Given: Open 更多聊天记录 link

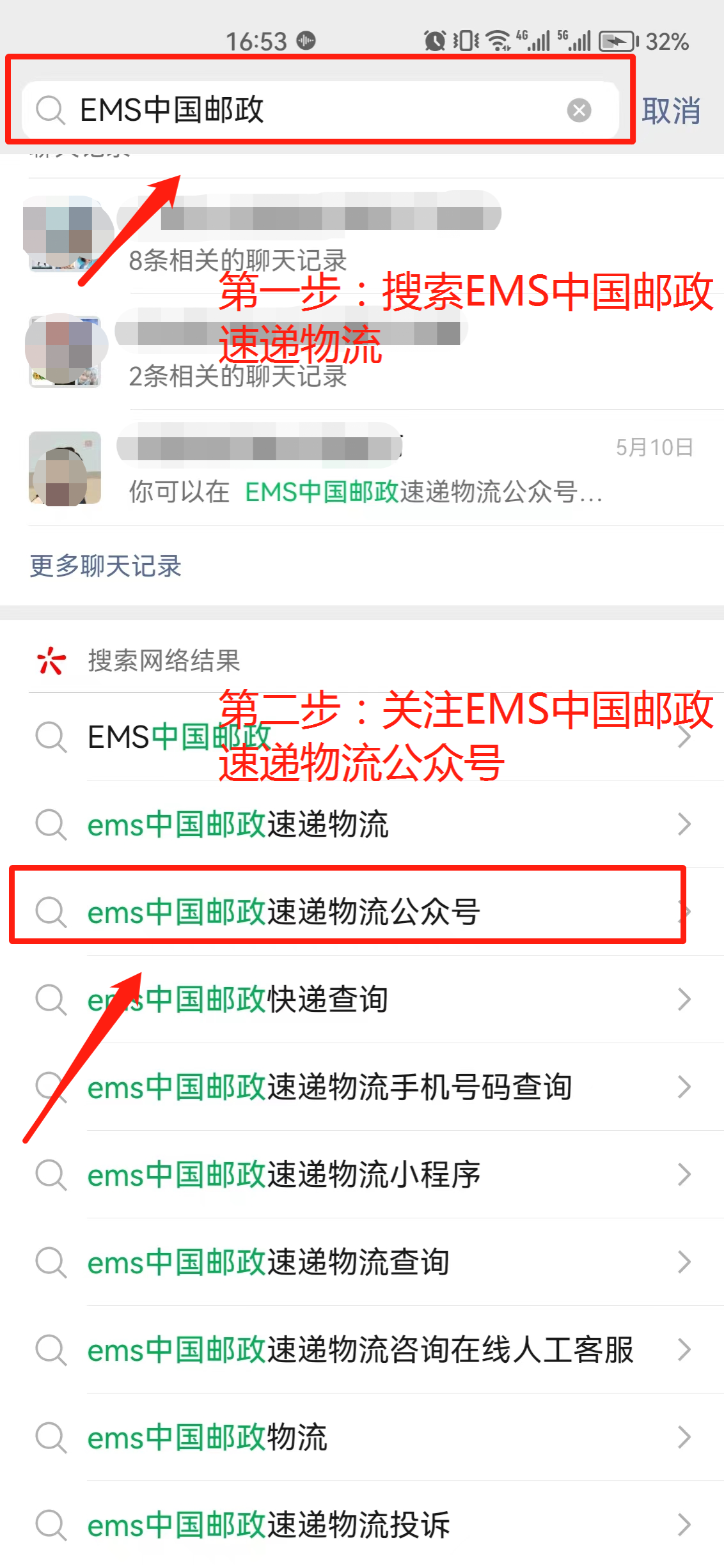Looking at the screenshot, I should 106,566.
